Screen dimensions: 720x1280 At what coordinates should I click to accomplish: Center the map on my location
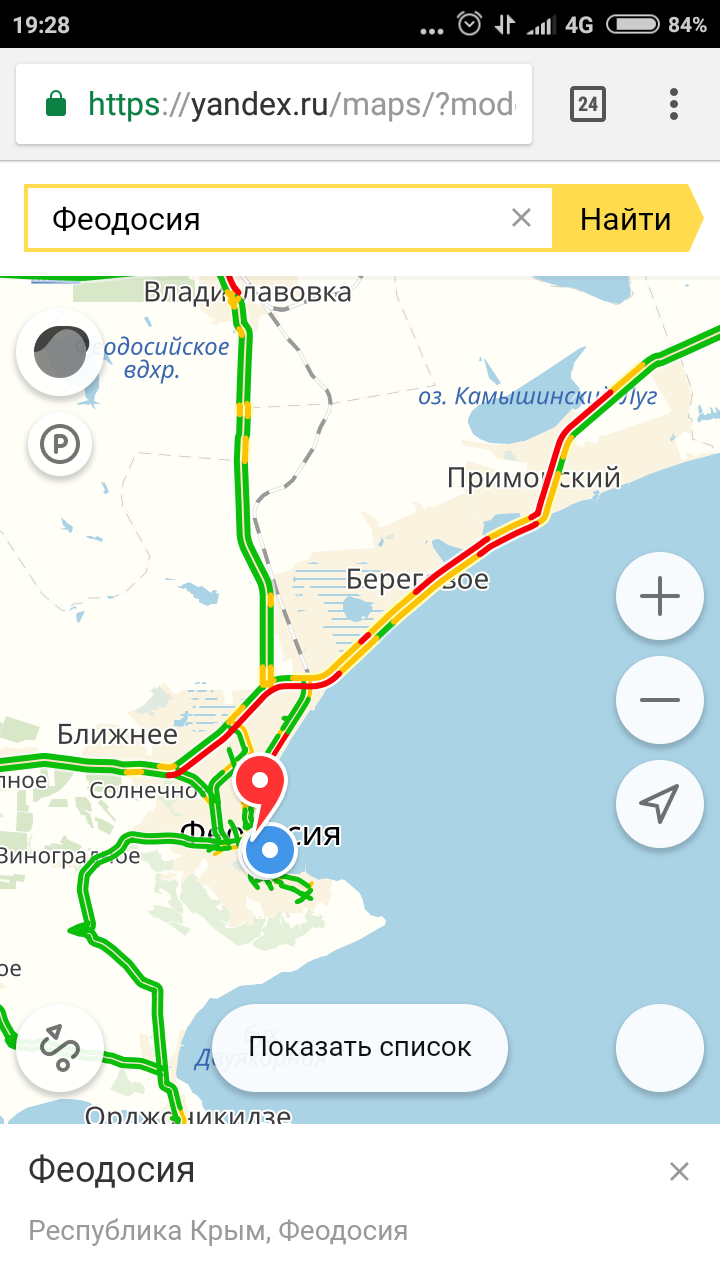pos(660,803)
